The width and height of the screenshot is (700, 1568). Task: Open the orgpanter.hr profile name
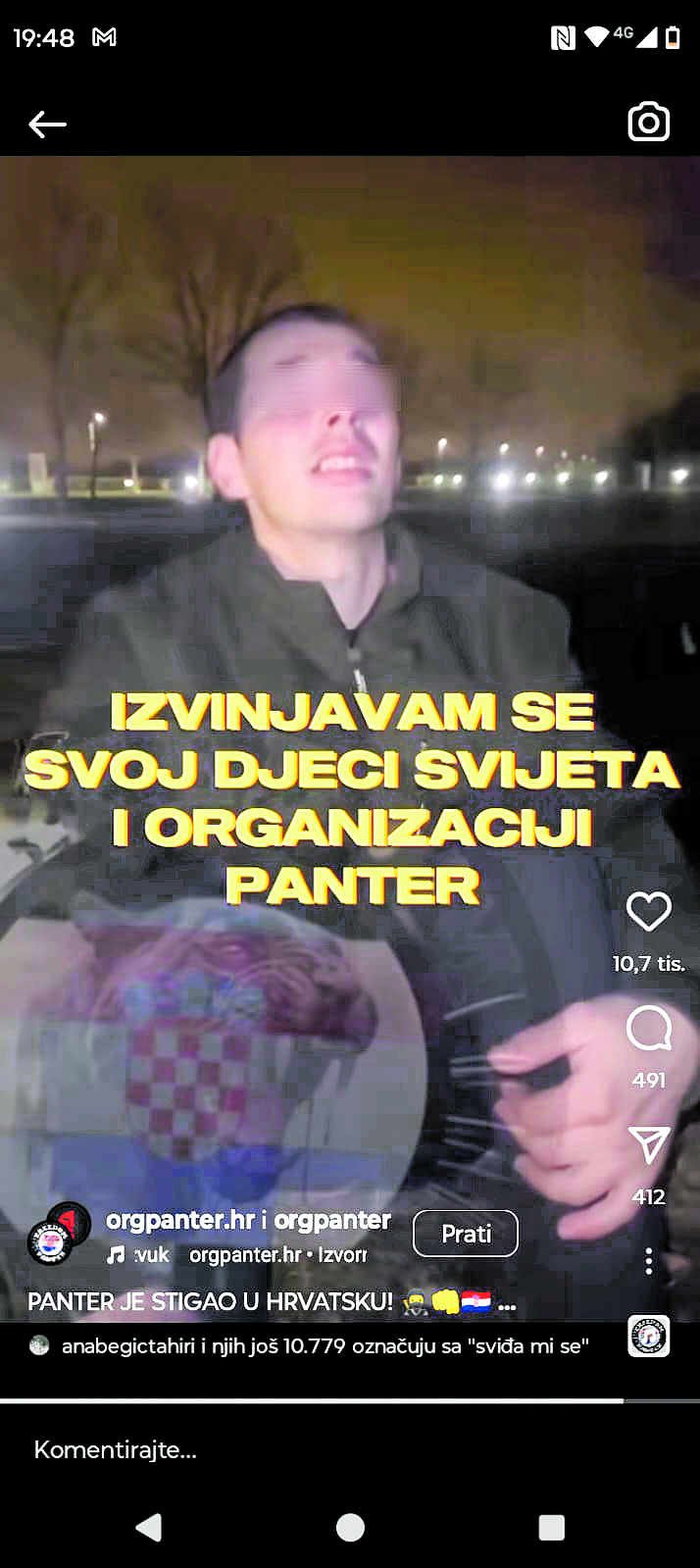coord(180,1220)
